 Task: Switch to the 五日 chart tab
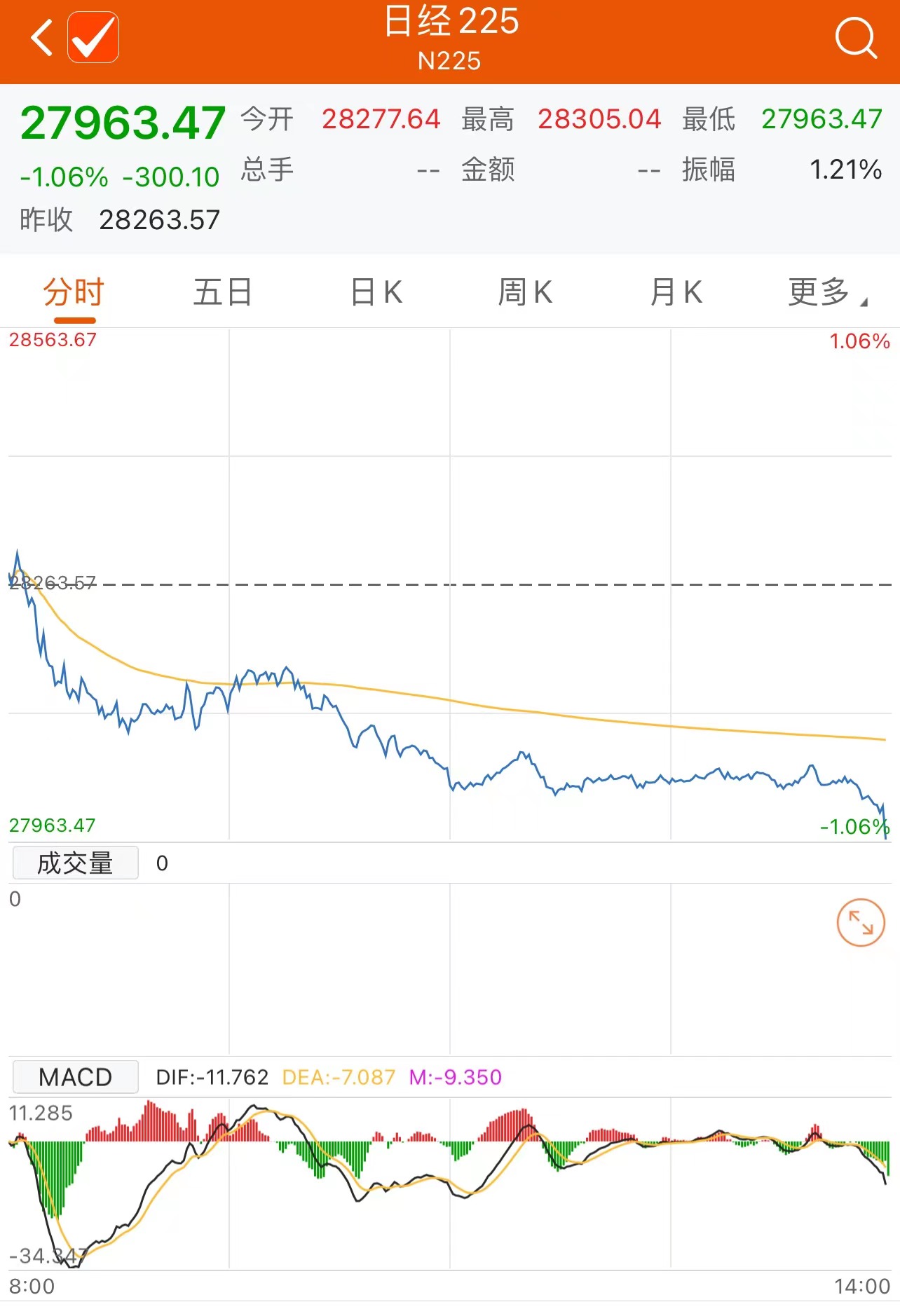click(223, 292)
